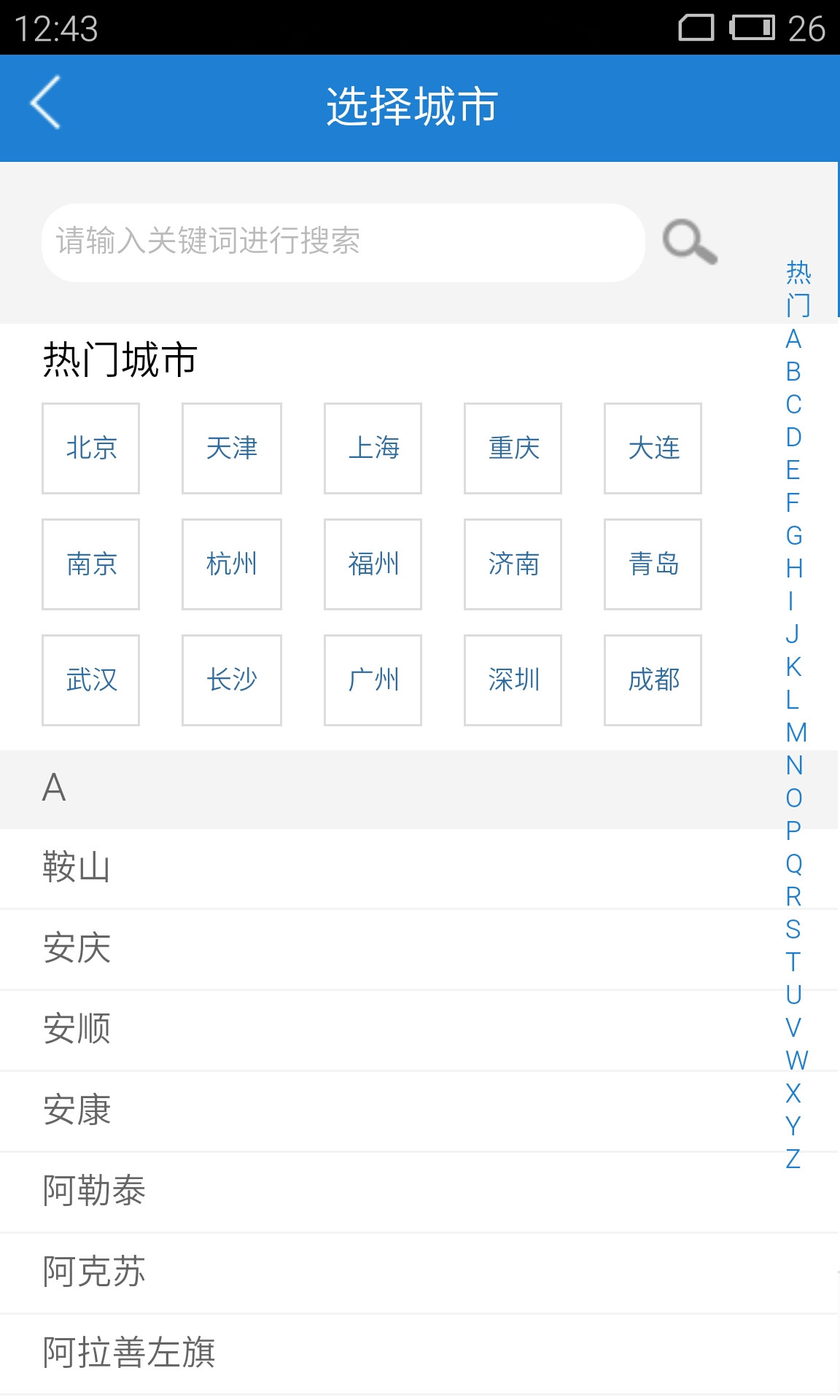Screen dimensions: 840x1400
Task: Select 成都 from hot cities
Action: [x=653, y=680]
